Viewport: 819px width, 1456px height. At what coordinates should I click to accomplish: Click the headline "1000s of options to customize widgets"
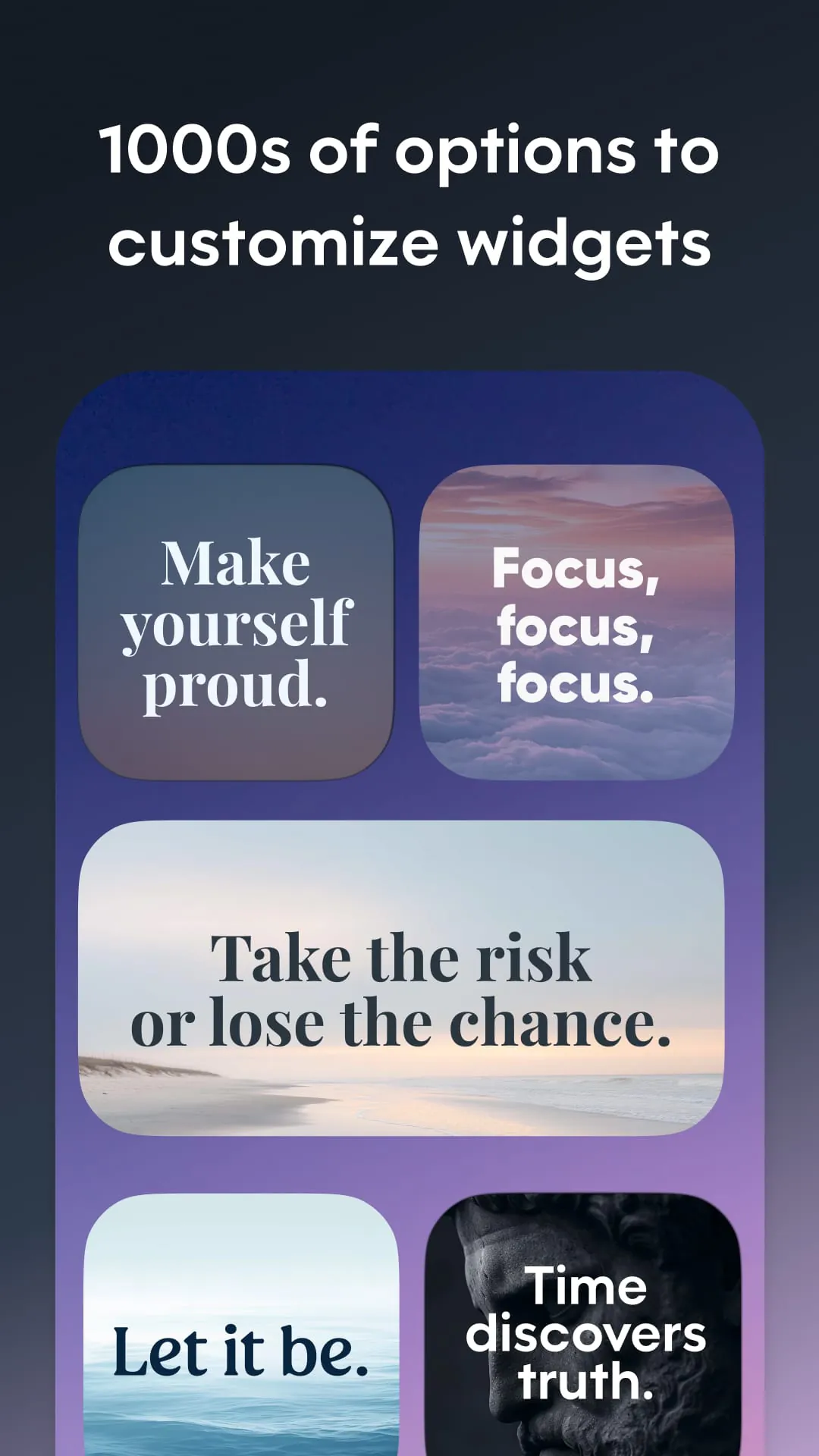point(409,193)
